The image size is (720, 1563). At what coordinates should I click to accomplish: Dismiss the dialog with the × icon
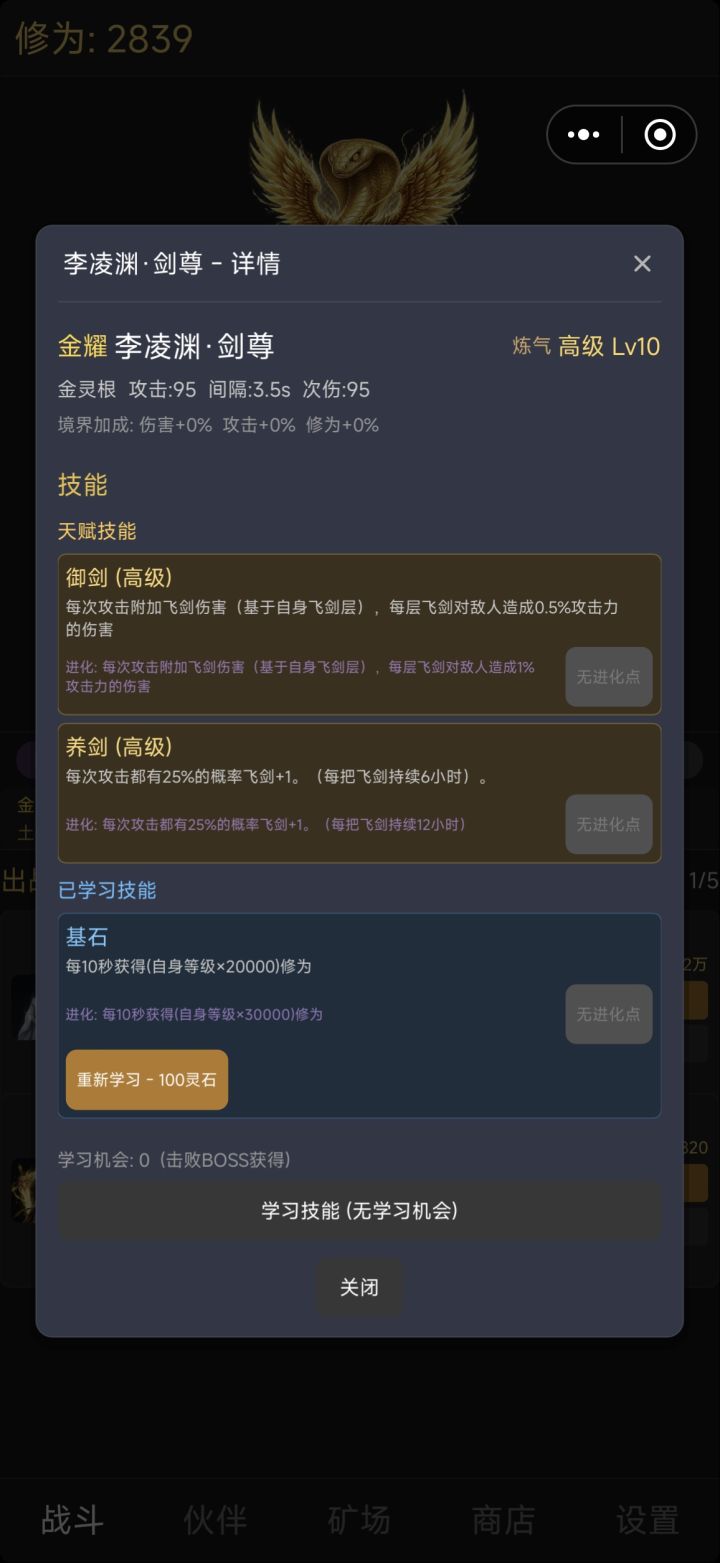click(x=641, y=263)
